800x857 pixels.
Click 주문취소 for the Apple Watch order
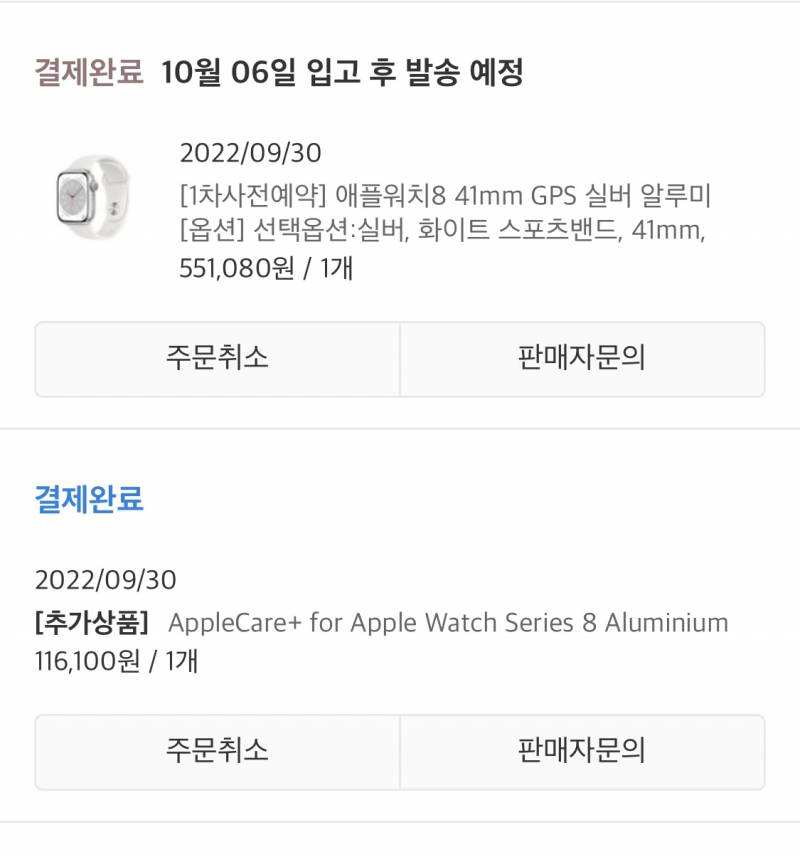[x=219, y=359]
